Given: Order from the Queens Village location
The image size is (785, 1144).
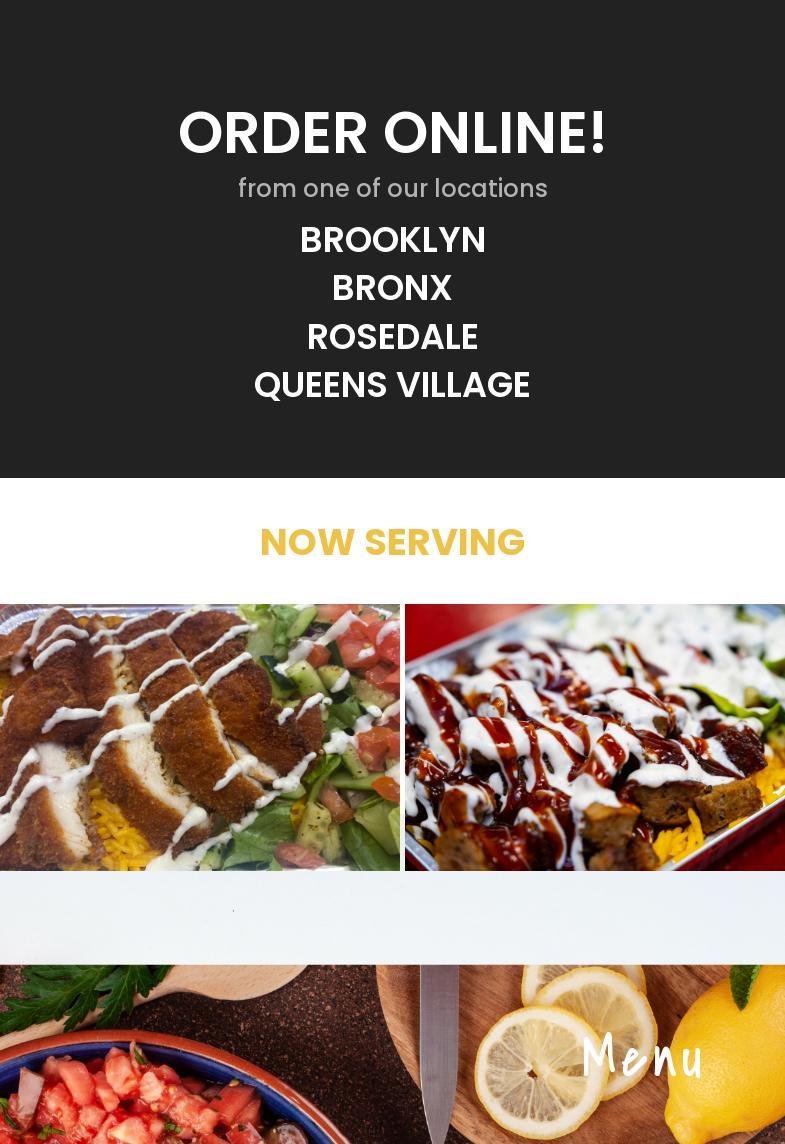Looking at the screenshot, I should click(392, 385).
